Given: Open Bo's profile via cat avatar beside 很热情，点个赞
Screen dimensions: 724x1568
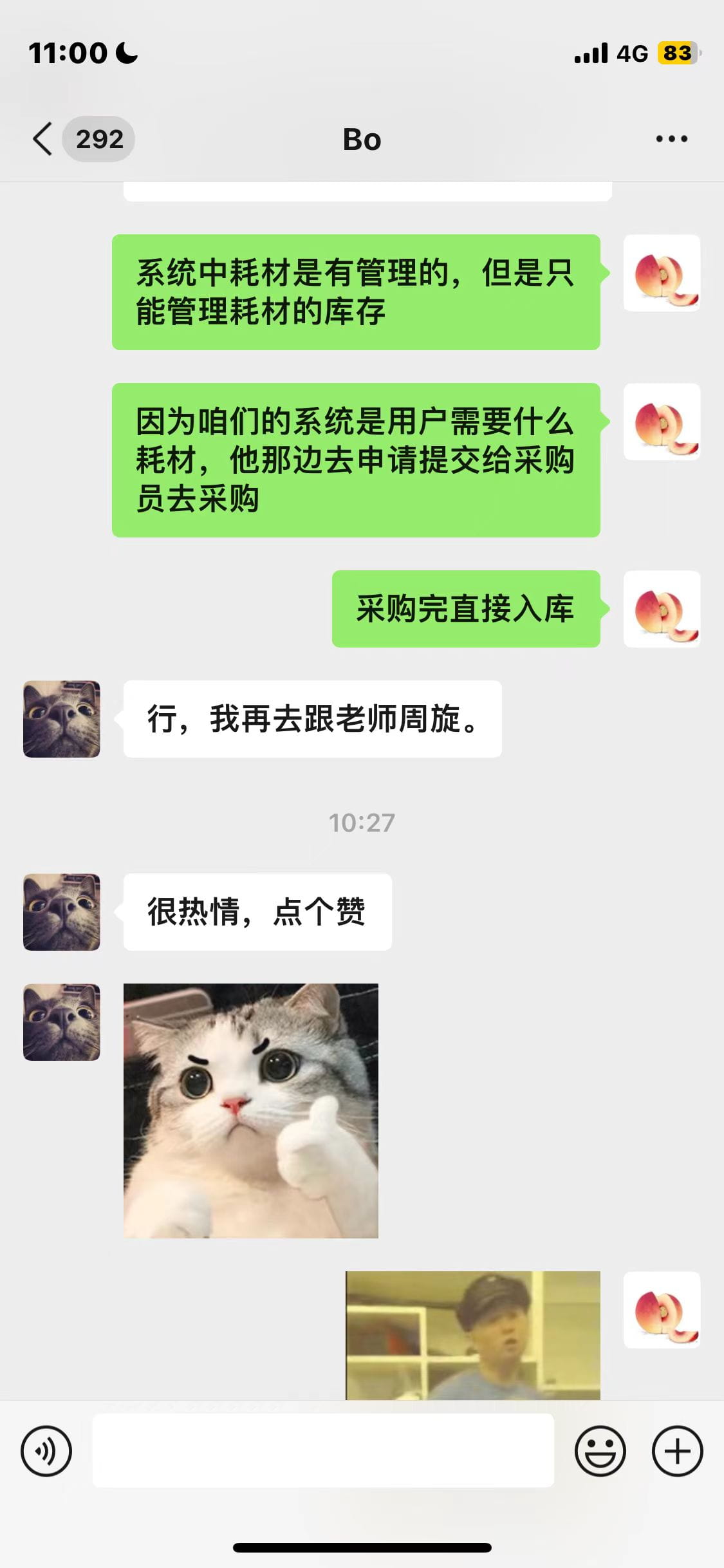Looking at the screenshot, I should [62, 911].
